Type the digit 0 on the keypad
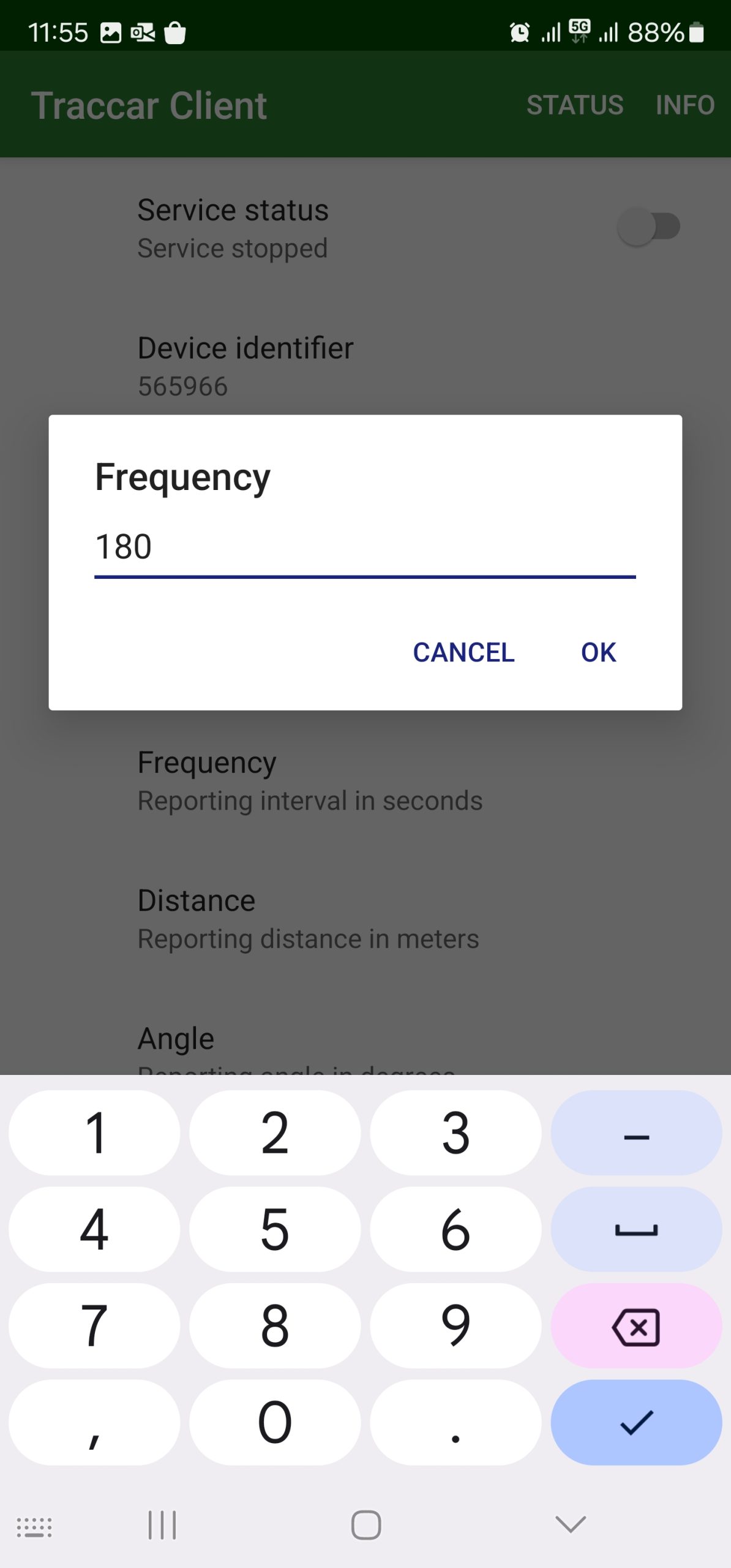Screen dimensions: 731x1568 coord(274,1422)
